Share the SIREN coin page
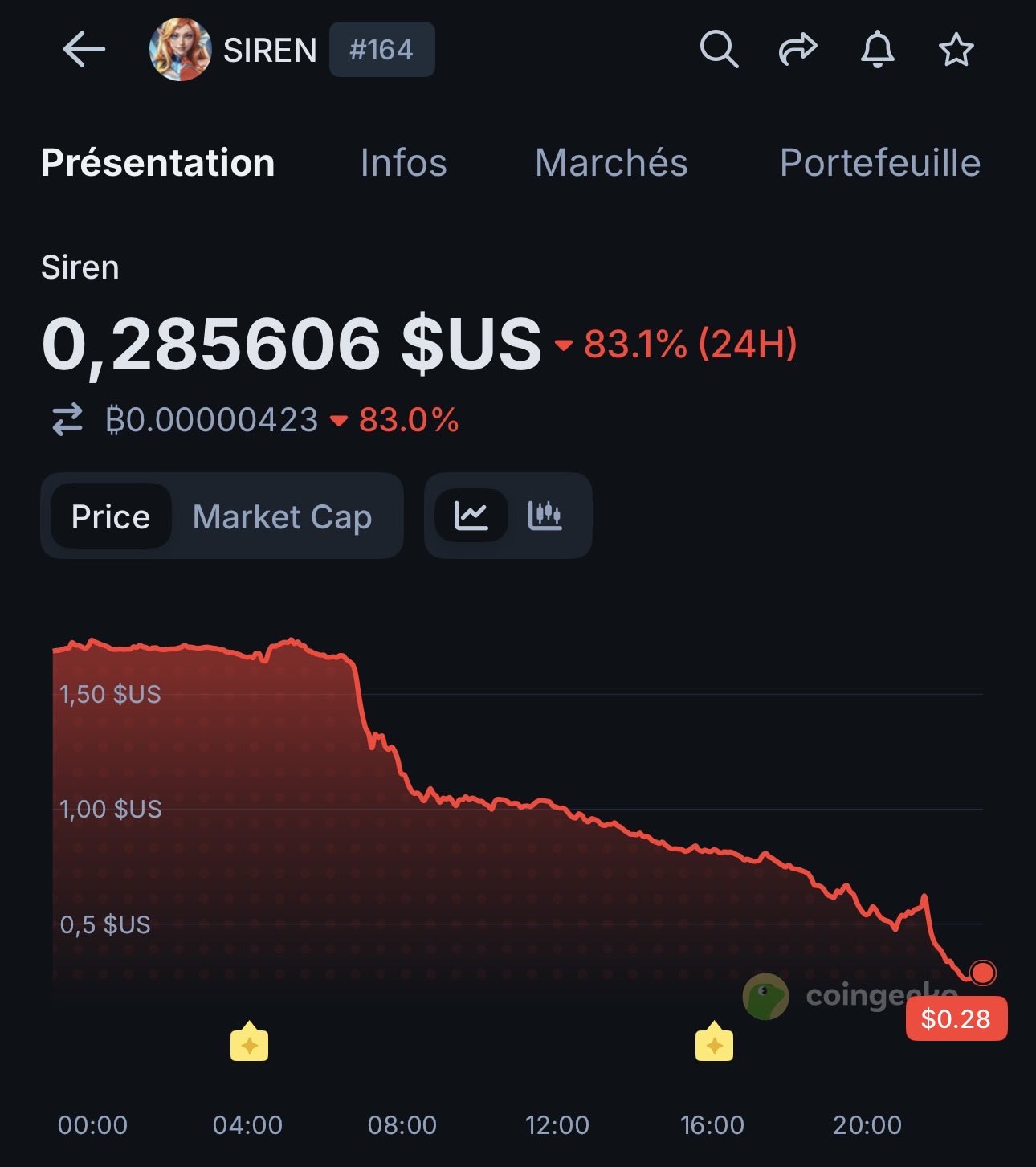1036x1167 pixels. point(797,50)
